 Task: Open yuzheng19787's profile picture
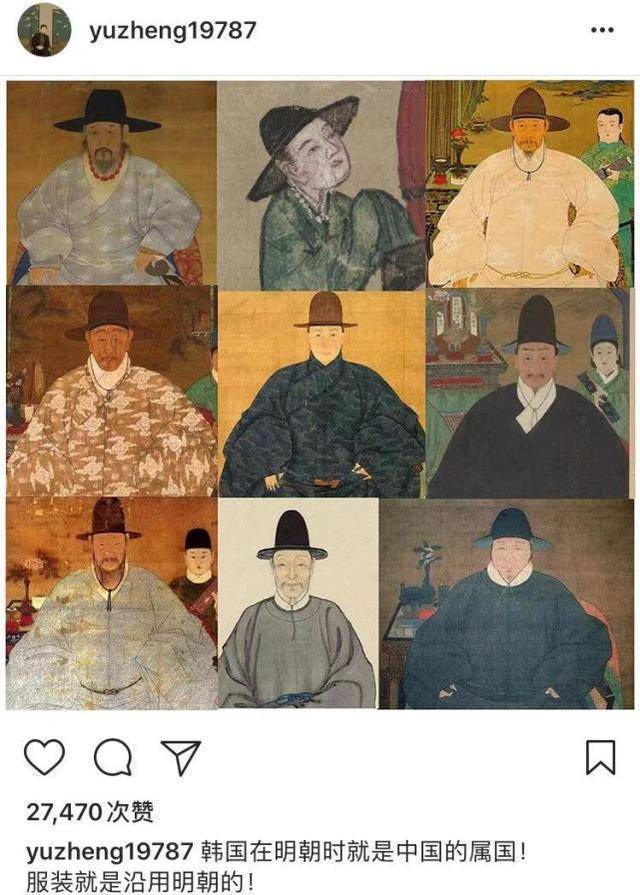pyautogui.click(x=44, y=31)
